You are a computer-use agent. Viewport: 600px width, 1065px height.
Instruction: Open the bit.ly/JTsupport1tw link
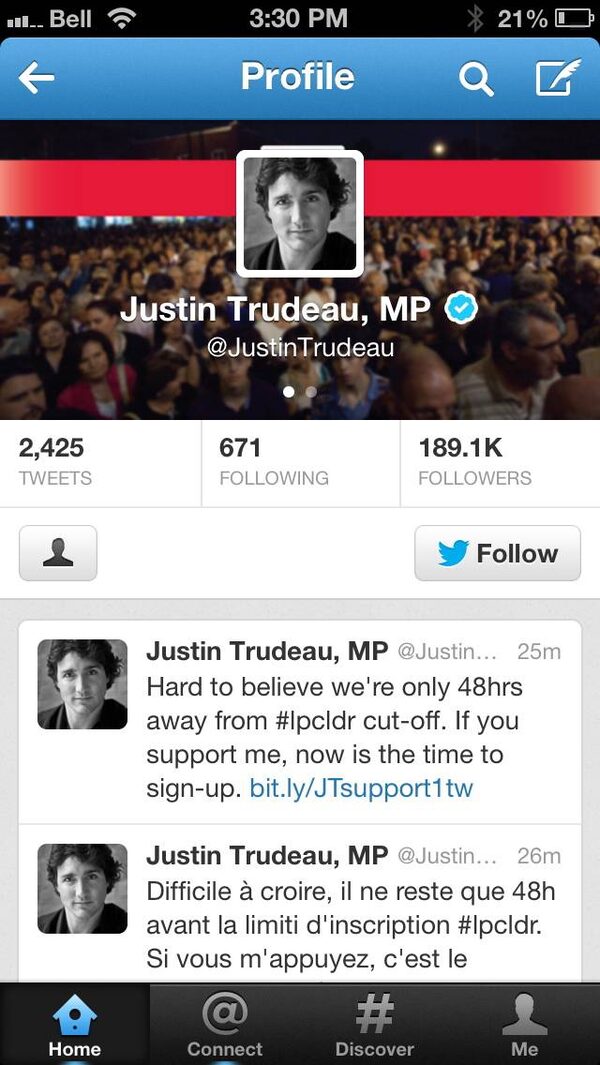click(361, 788)
